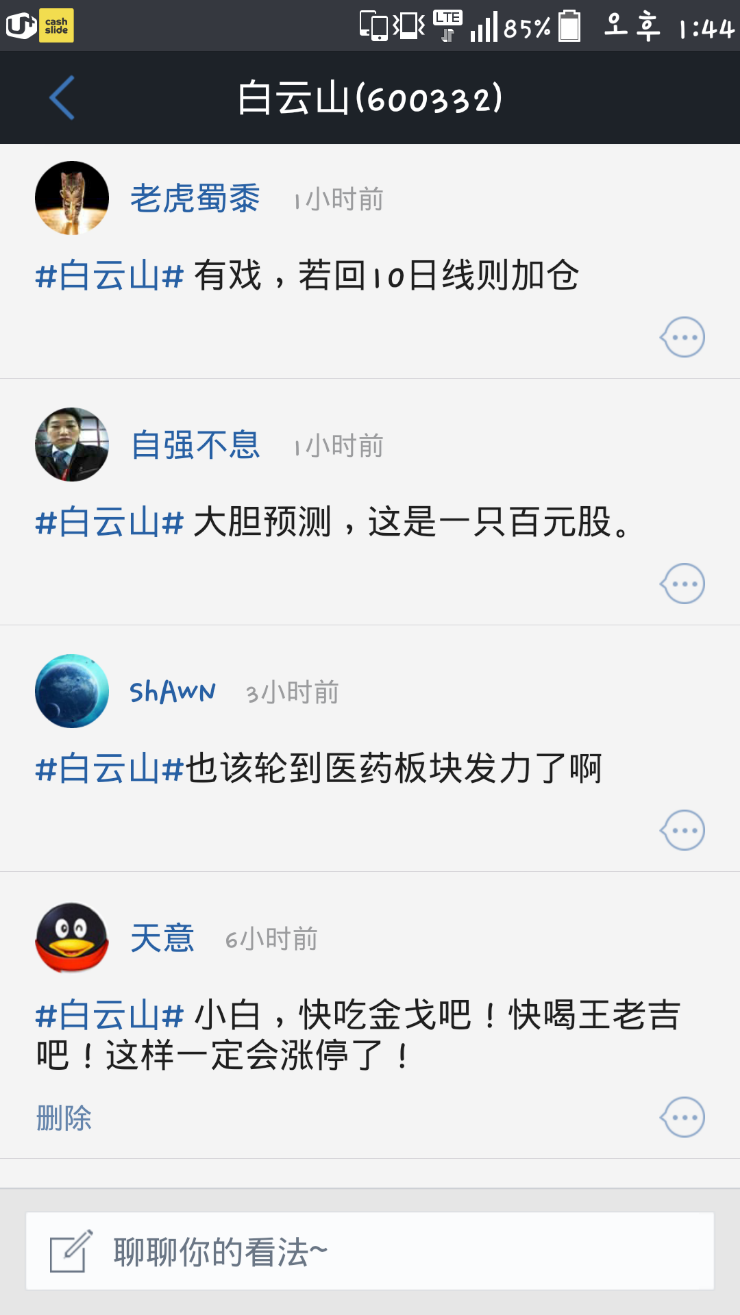Open #白云山# hashtag in 自强不息's post
740x1315 pixels.
(x=110, y=522)
